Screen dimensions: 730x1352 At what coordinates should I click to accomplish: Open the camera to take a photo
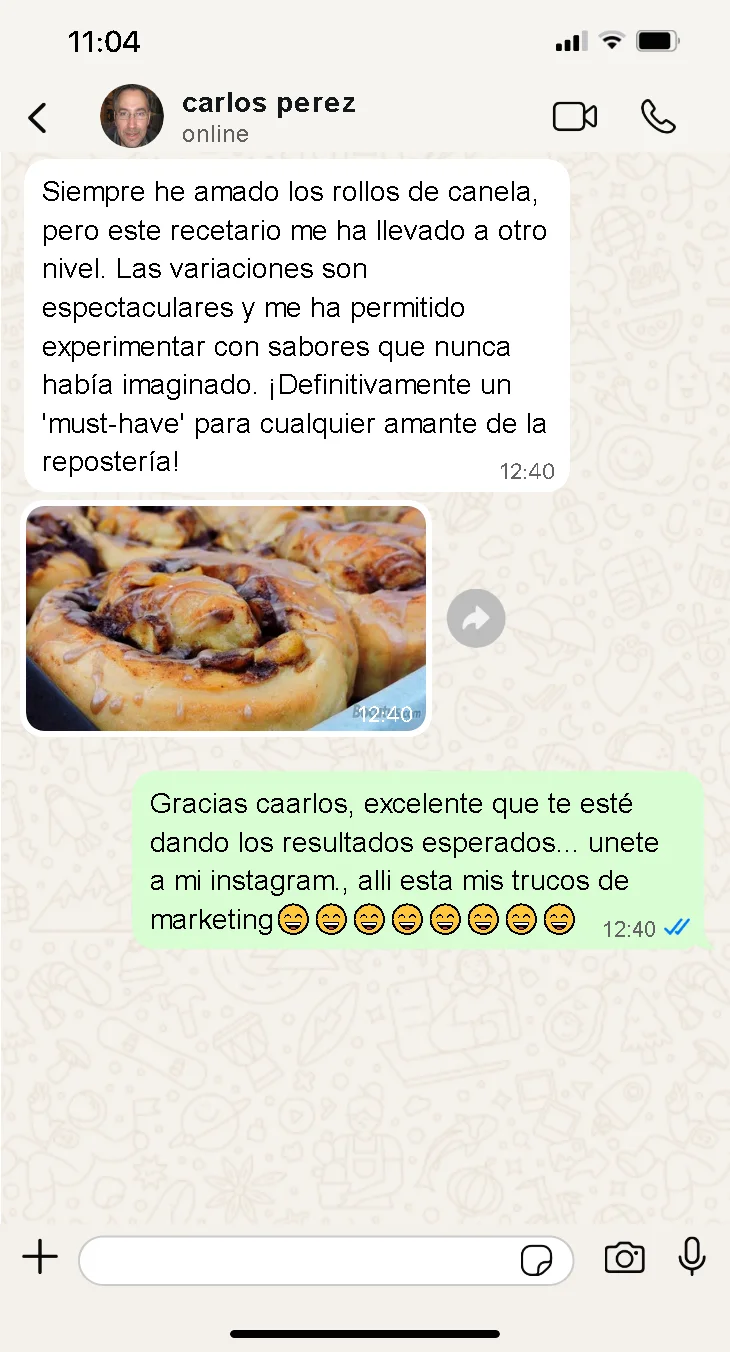pyautogui.click(x=624, y=1258)
